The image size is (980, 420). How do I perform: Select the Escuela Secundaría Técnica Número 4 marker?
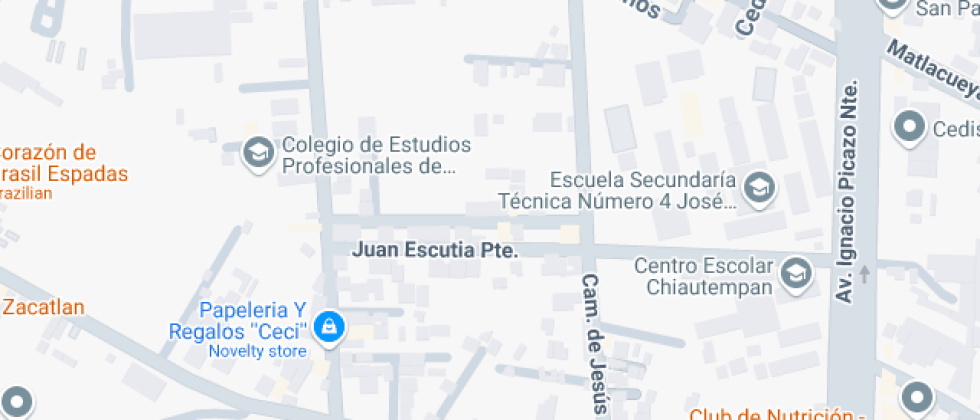[759, 189]
